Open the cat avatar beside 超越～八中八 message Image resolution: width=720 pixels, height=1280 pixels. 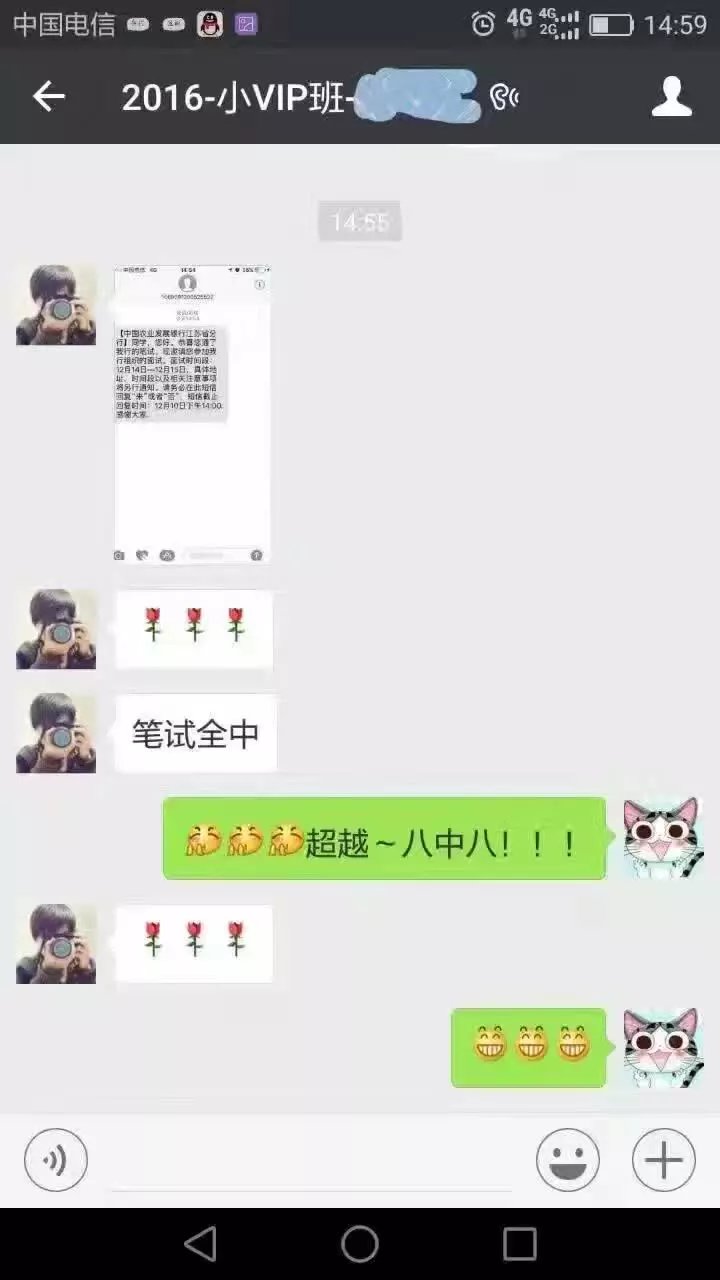(663, 838)
